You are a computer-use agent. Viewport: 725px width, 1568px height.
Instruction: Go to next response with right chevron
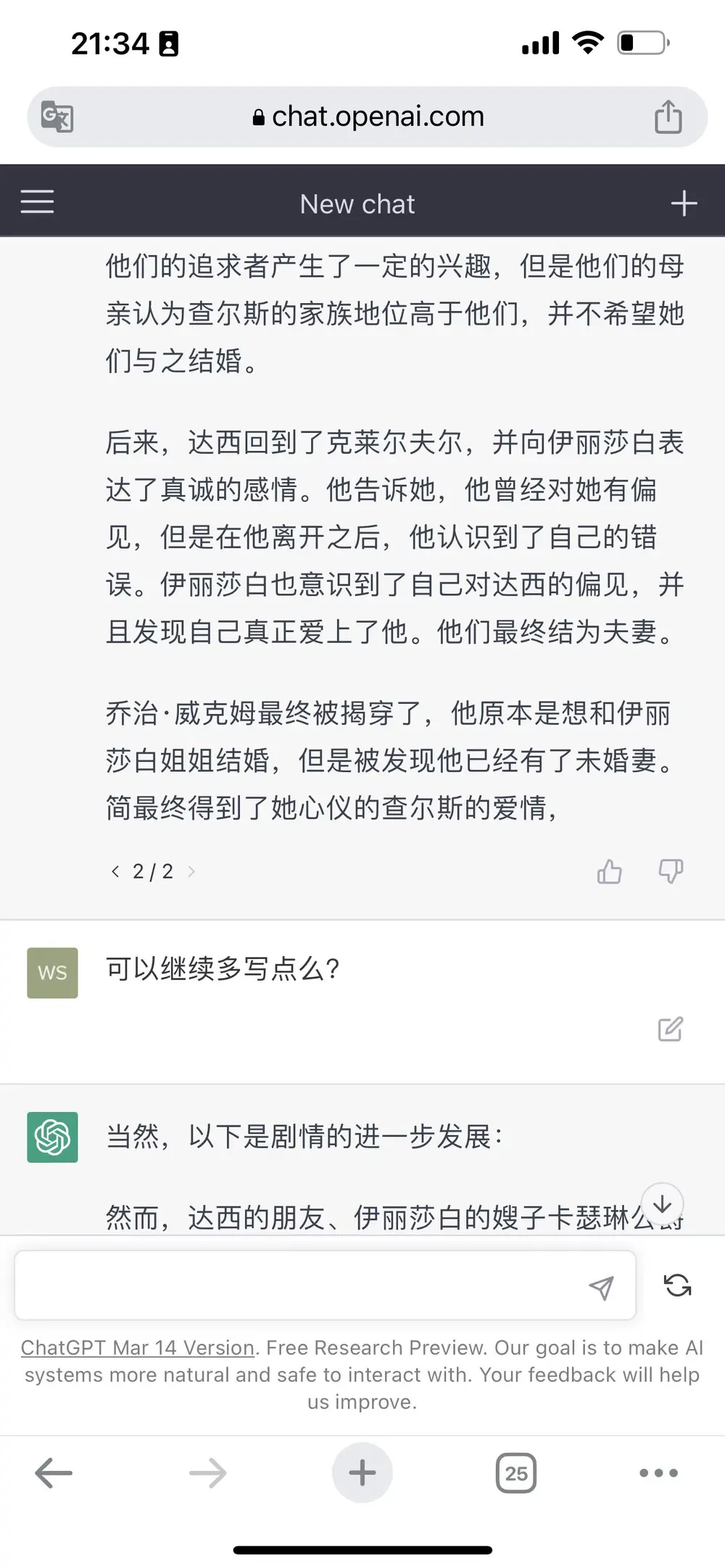(191, 871)
